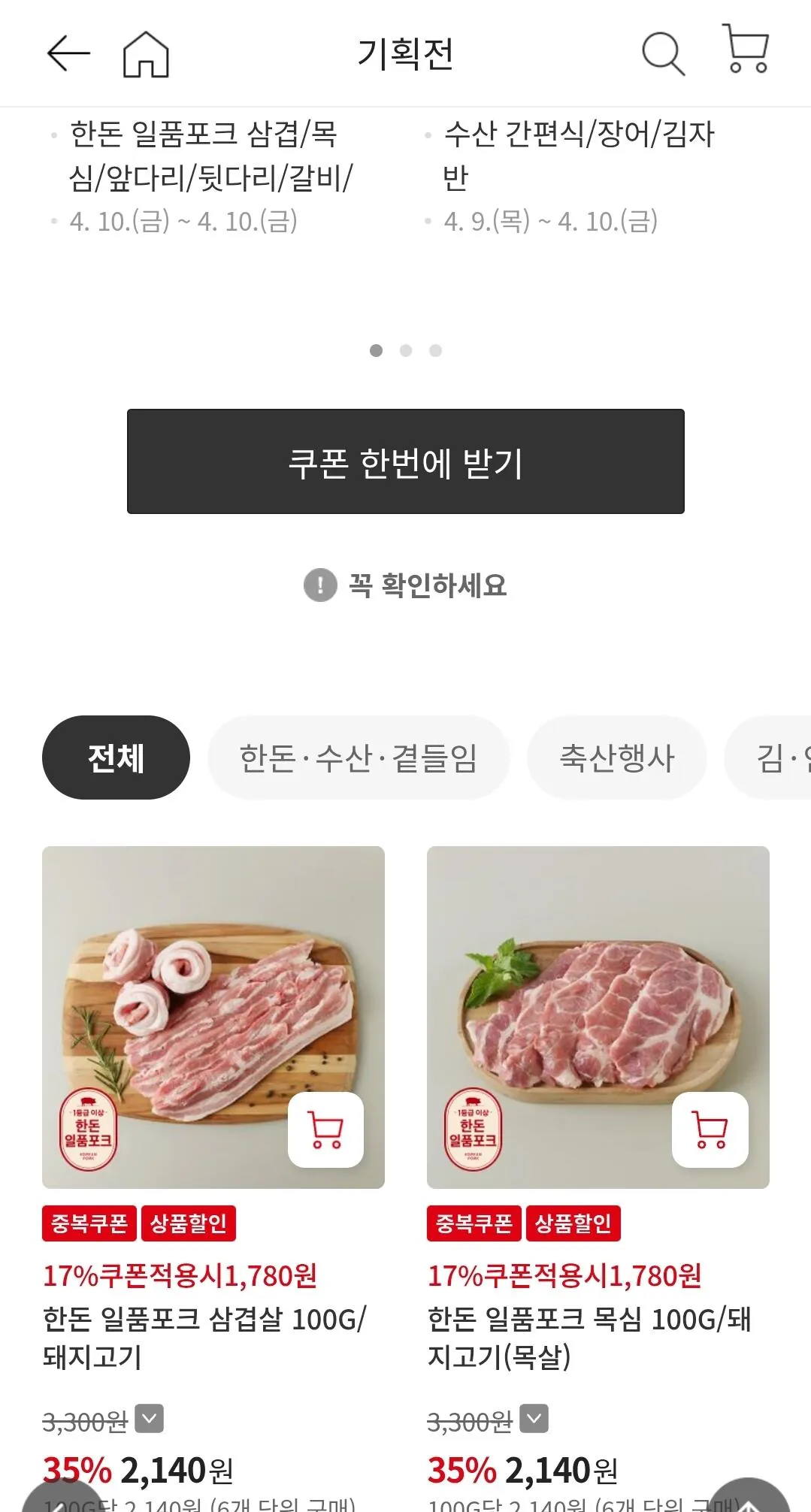811x1512 pixels.
Task: Open the 한돈 일품포크 삼겹살 product page
Action: (x=213, y=1018)
